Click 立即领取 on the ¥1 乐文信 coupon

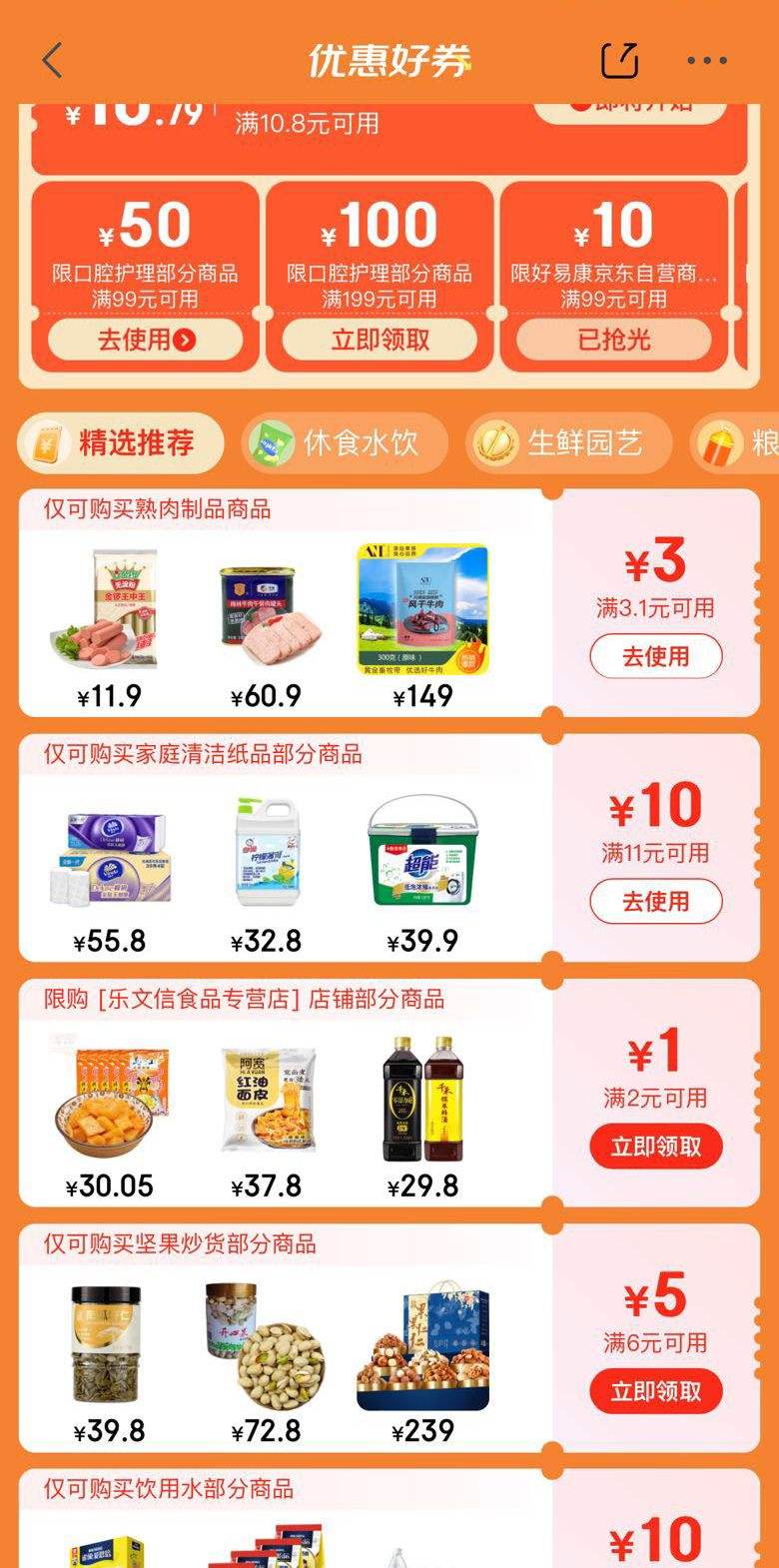(x=655, y=1147)
